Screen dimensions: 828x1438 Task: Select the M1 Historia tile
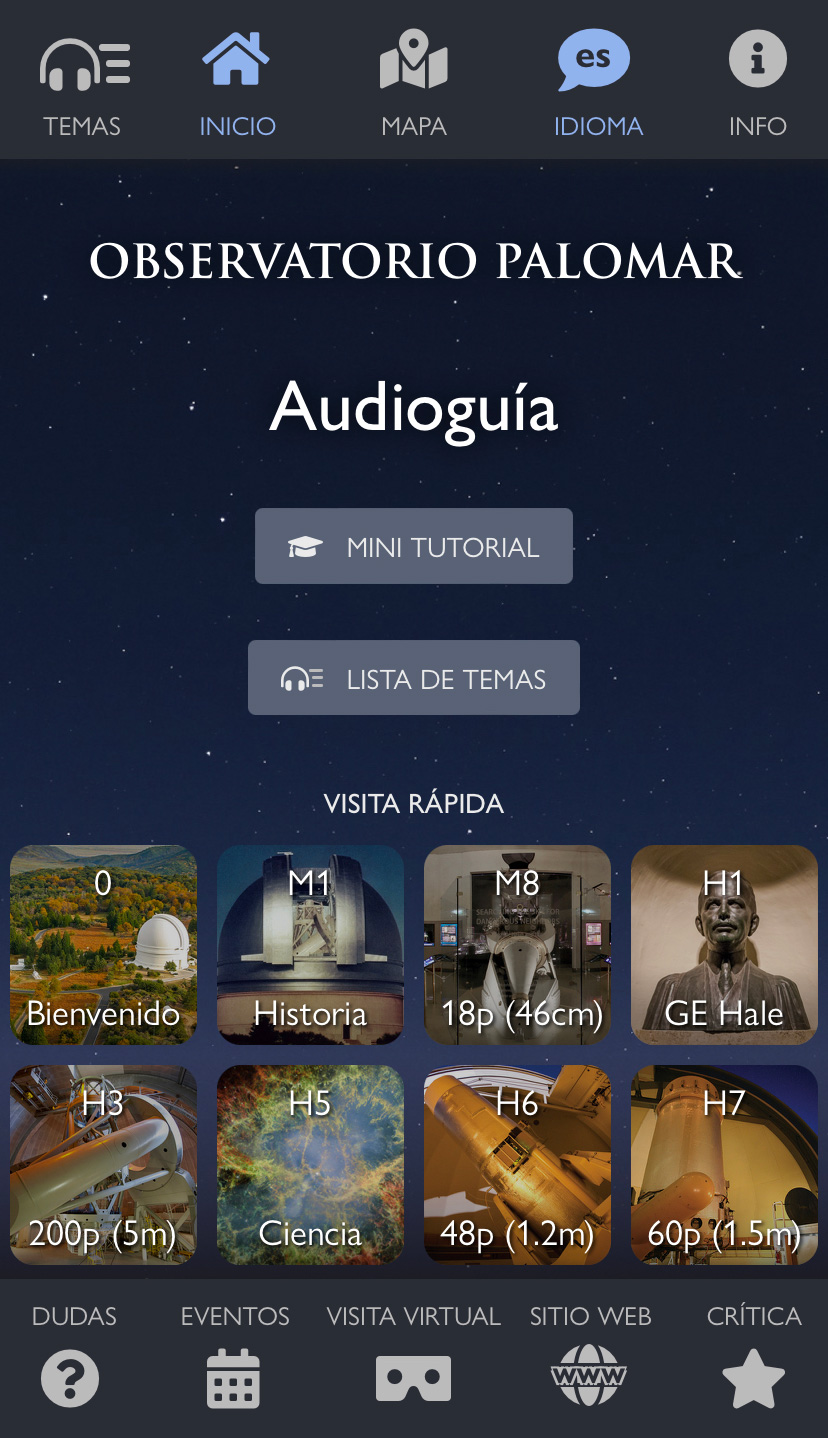click(310, 945)
